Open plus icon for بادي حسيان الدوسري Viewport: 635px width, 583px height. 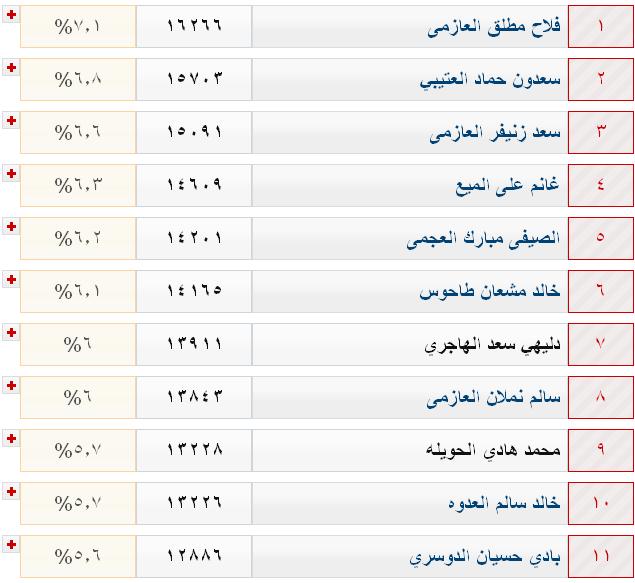tap(11, 545)
